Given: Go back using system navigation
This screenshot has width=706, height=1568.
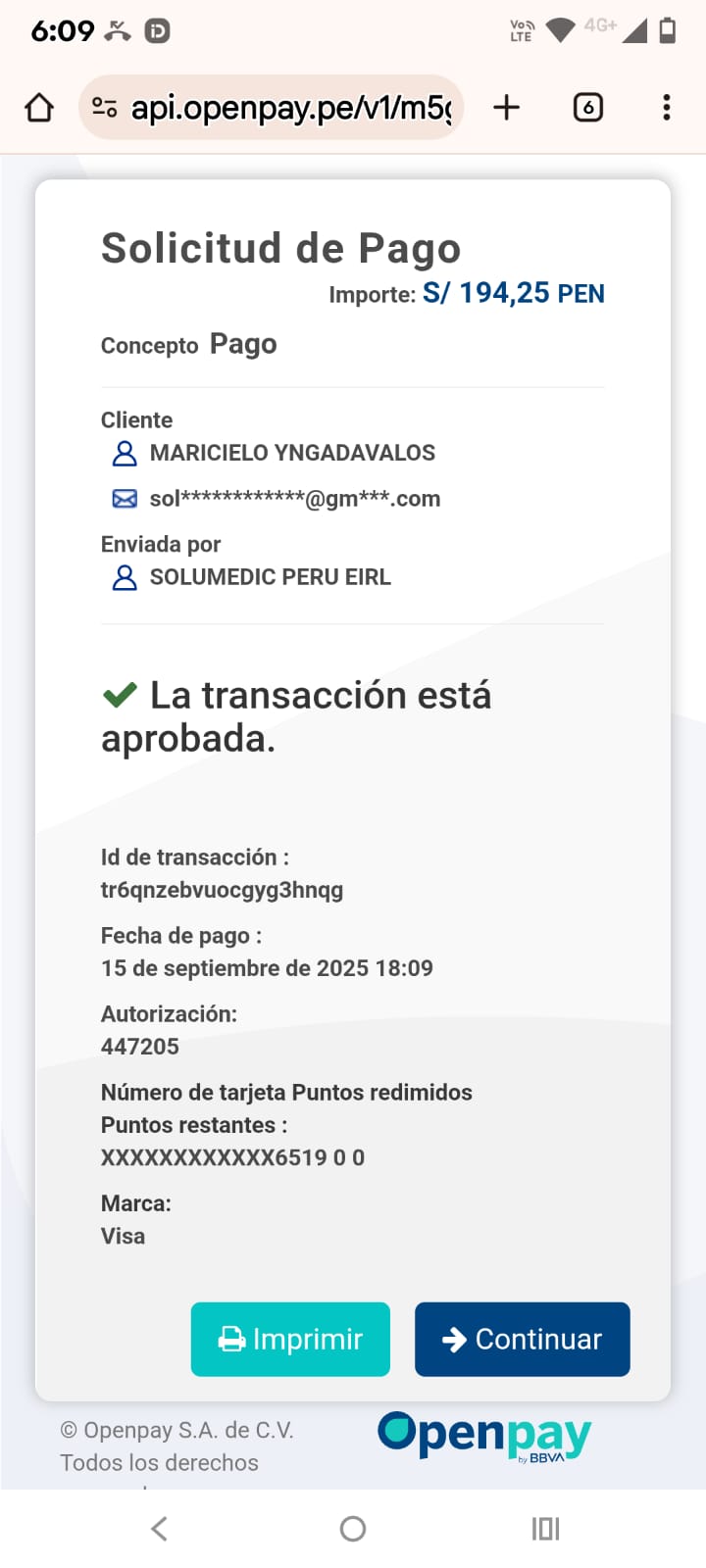Looking at the screenshot, I should pos(160,1528).
